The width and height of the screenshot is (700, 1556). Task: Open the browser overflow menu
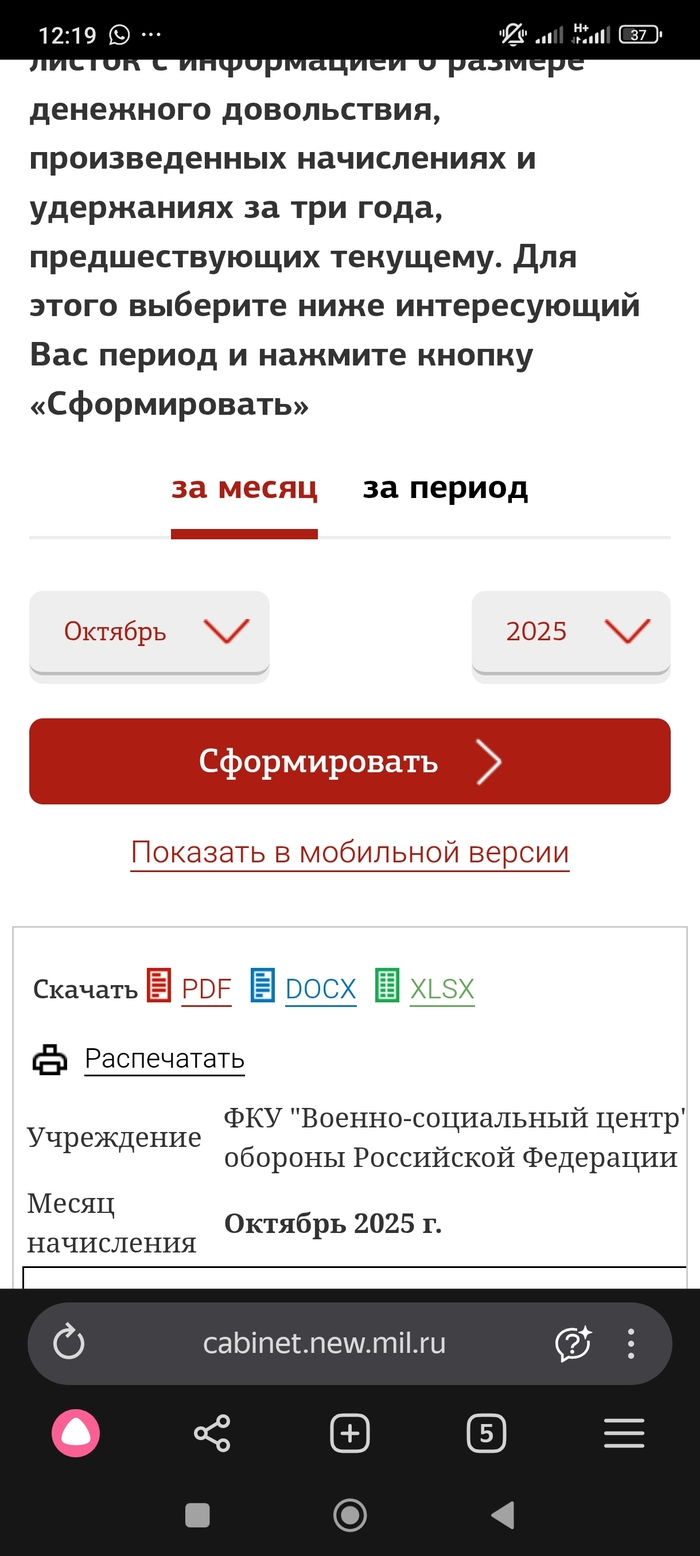click(x=631, y=1343)
